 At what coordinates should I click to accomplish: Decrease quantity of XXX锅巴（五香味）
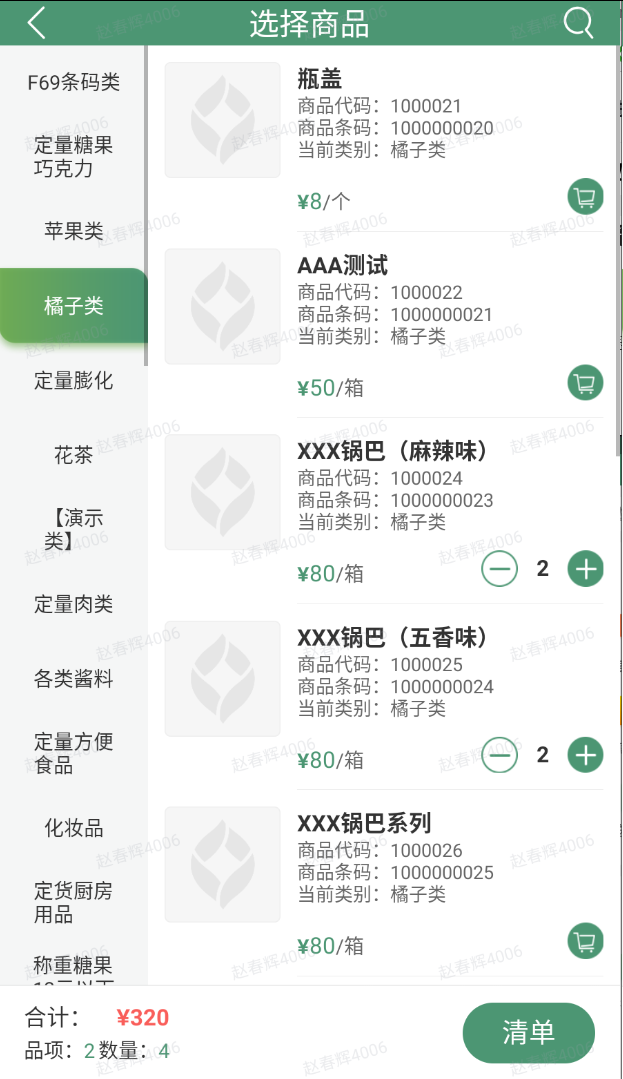click(499, 755)
